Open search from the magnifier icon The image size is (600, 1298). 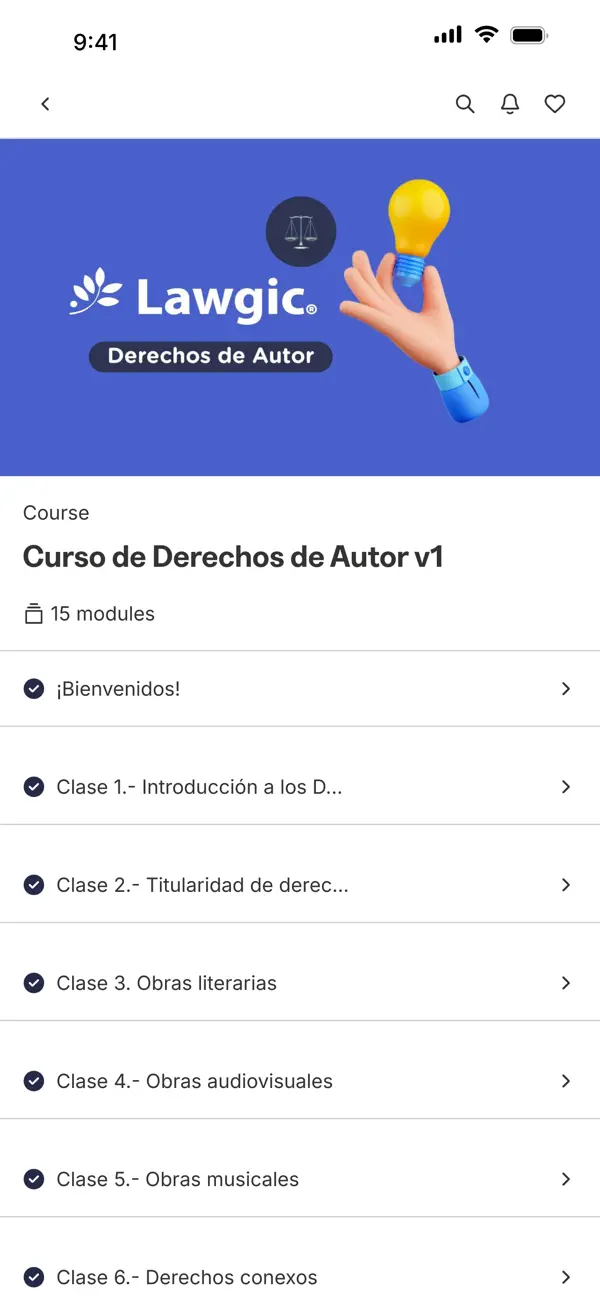click(x=465, y=104)
